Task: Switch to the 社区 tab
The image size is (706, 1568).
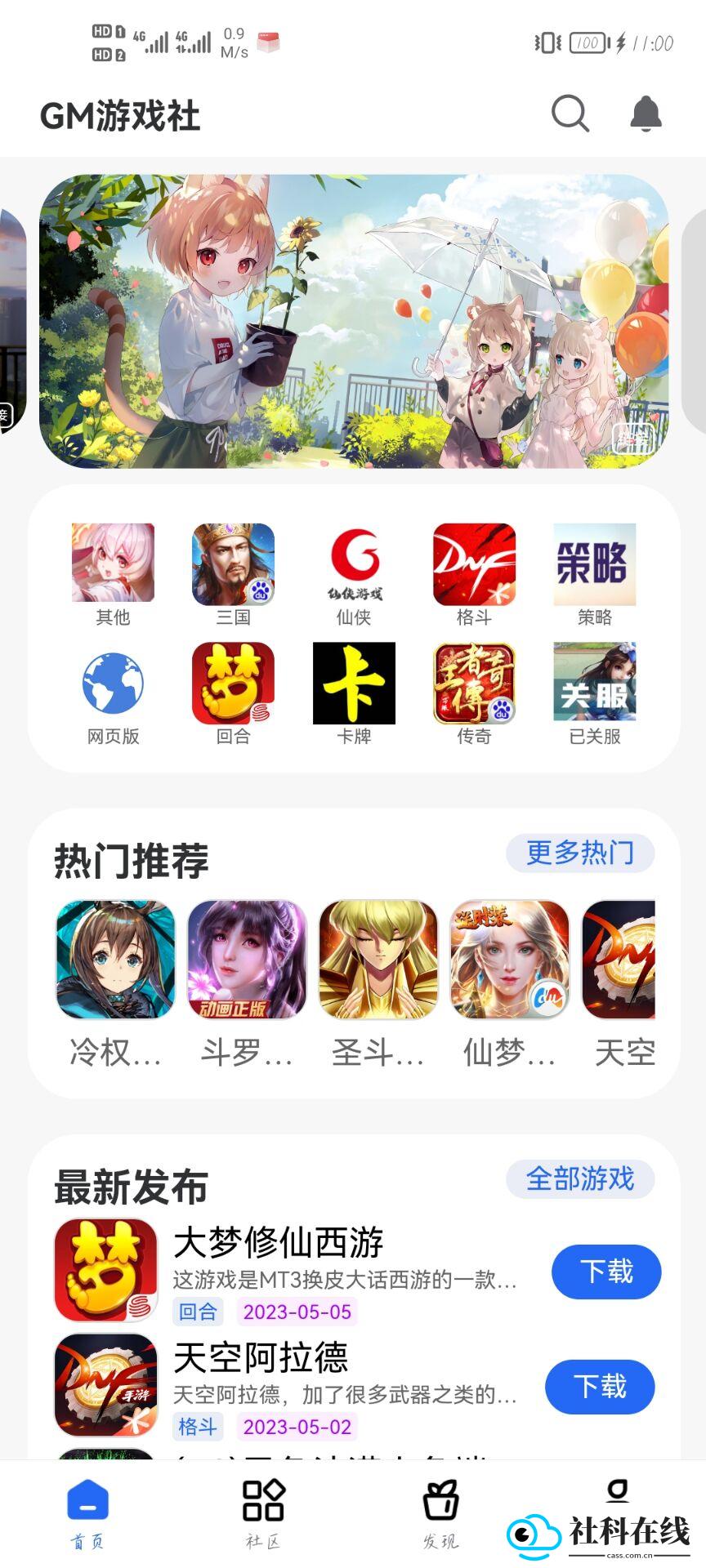Action: pyautogui.click(x=263, y=1513)
